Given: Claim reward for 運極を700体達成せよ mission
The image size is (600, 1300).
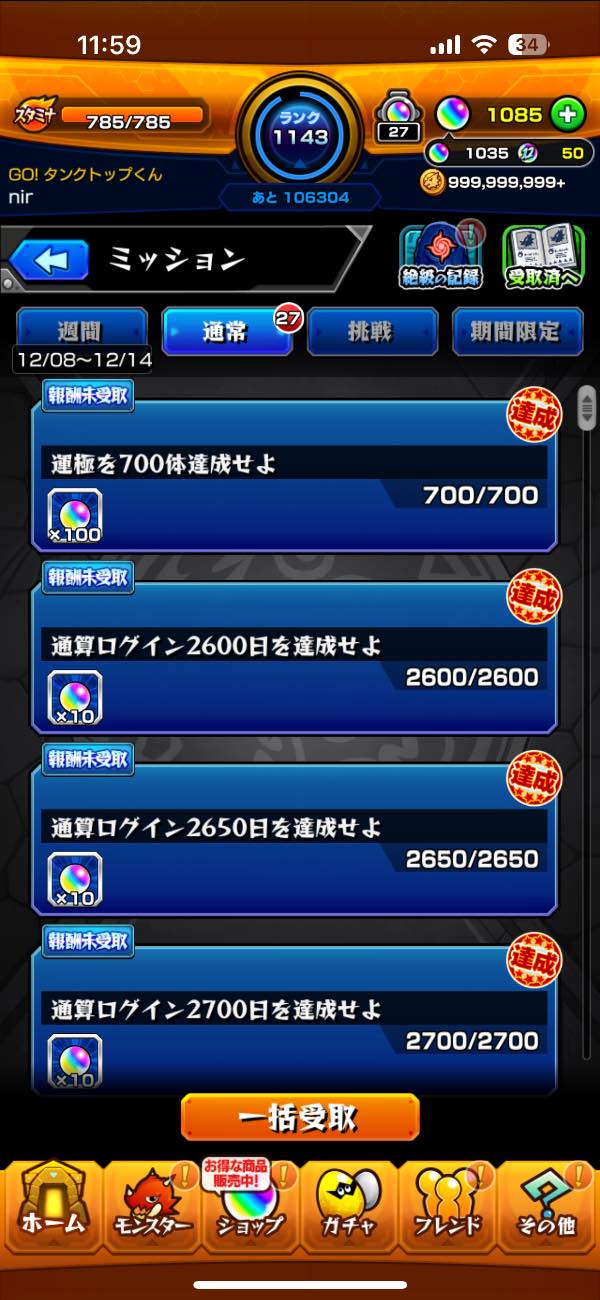Looking at the screenshot, I should click(x=295, y=475).
